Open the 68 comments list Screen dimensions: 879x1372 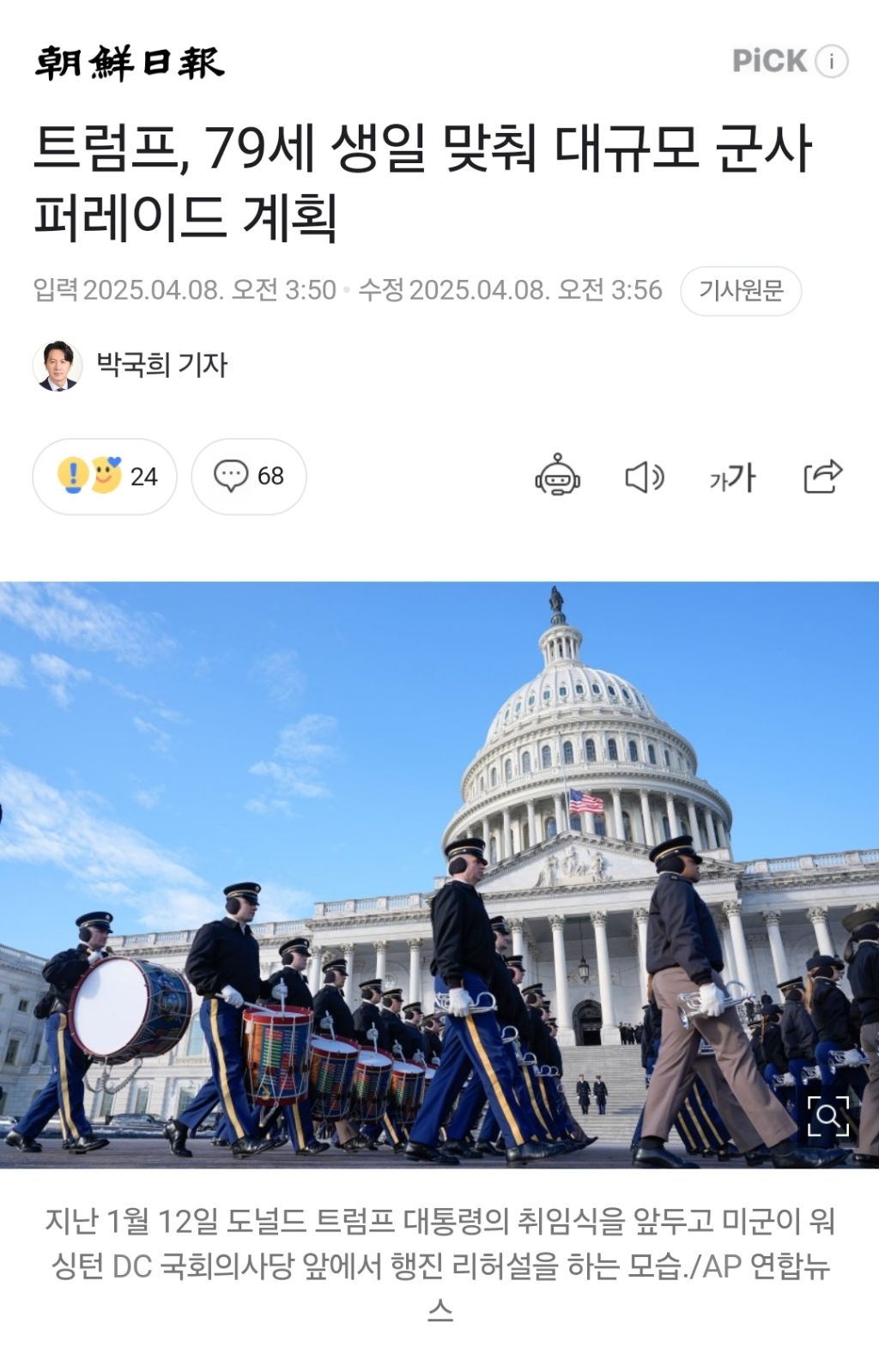(x=269, y=475)
